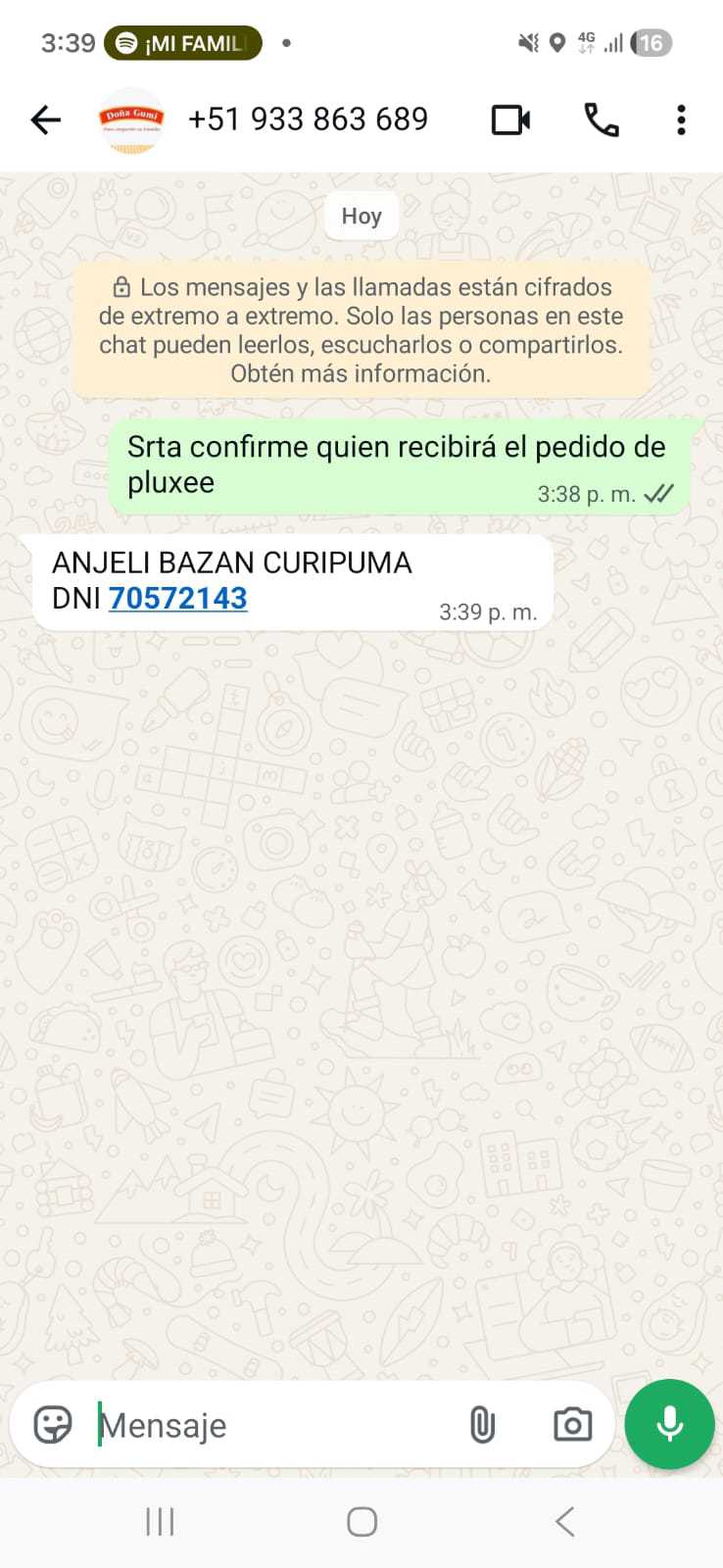The width and height of the screenshot is (723, 1568).
Task: Attach a file with the paperclip
Action: (481, 1425)
